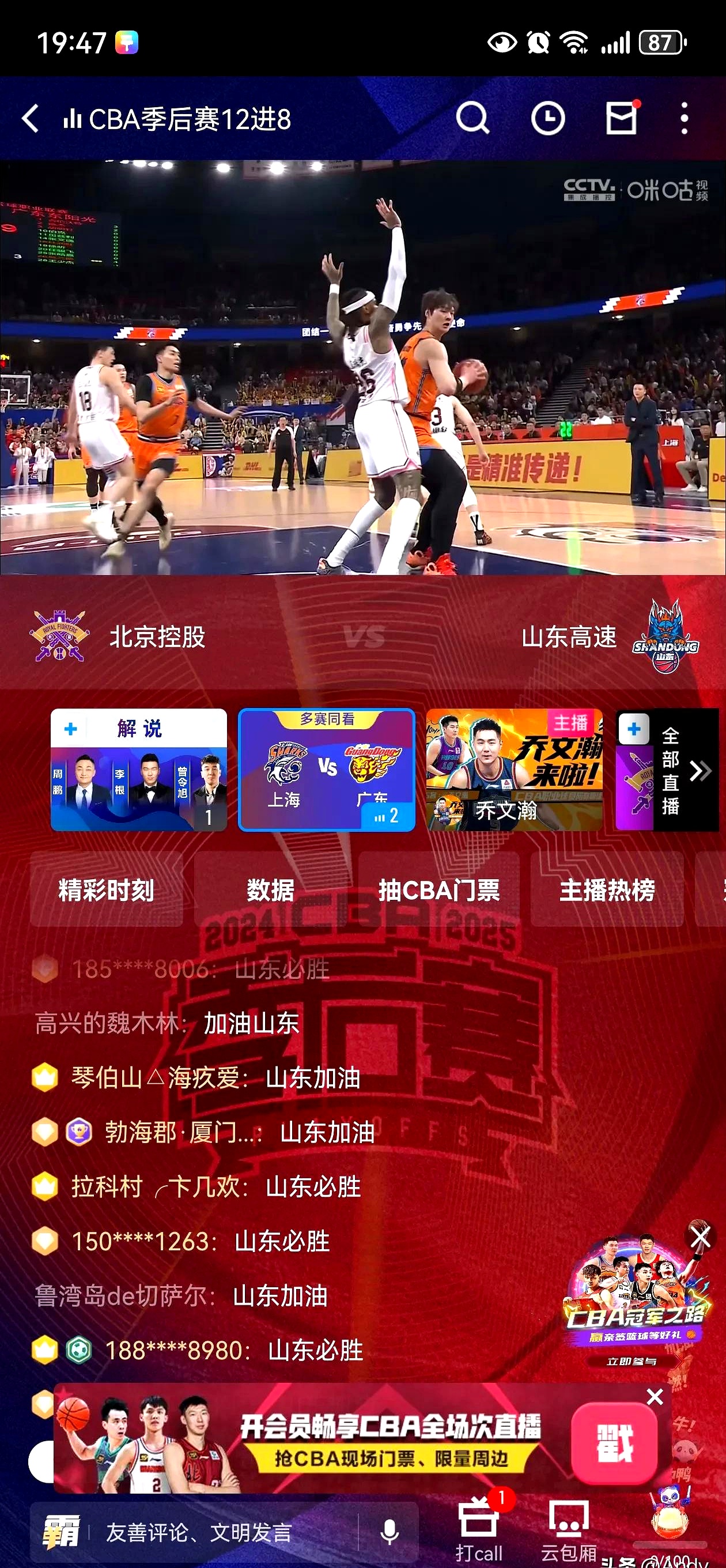Image resolution: width=726 pixels, height=1568 pixels.
Task: Open watch history clock icon
Action: click(548, 118)
